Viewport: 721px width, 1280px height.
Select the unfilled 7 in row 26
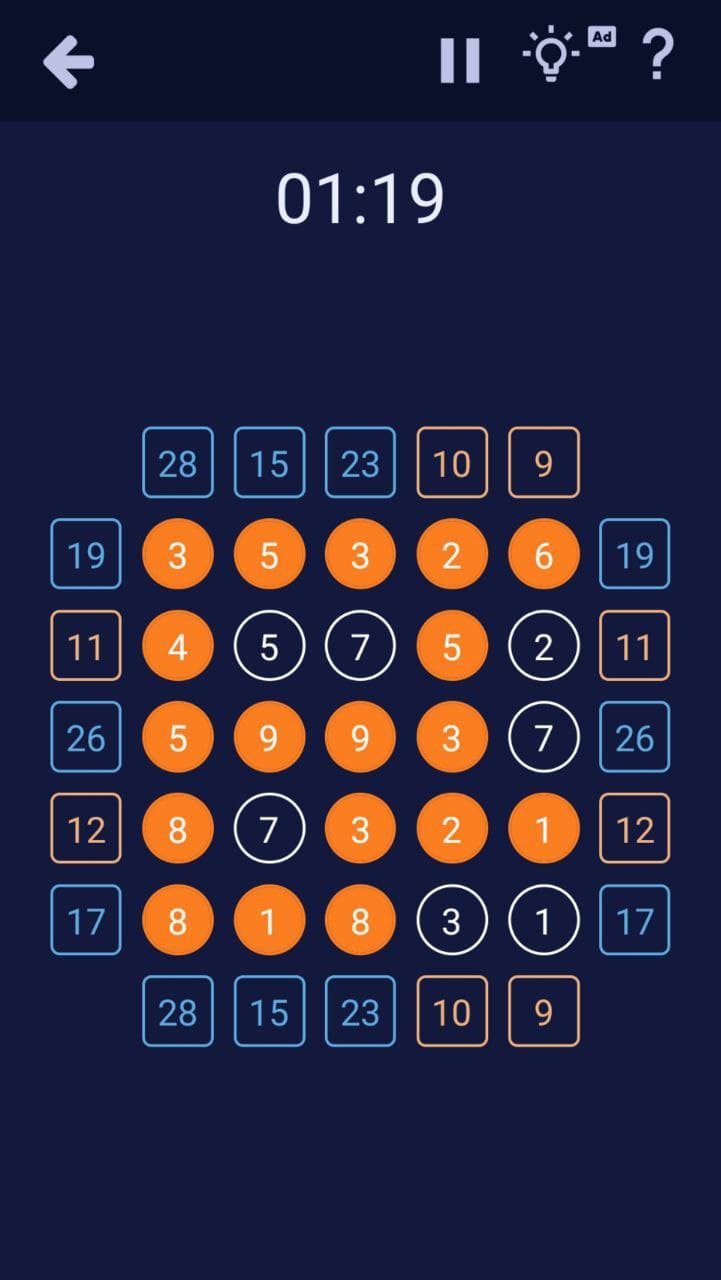click(x=543, y=738)
